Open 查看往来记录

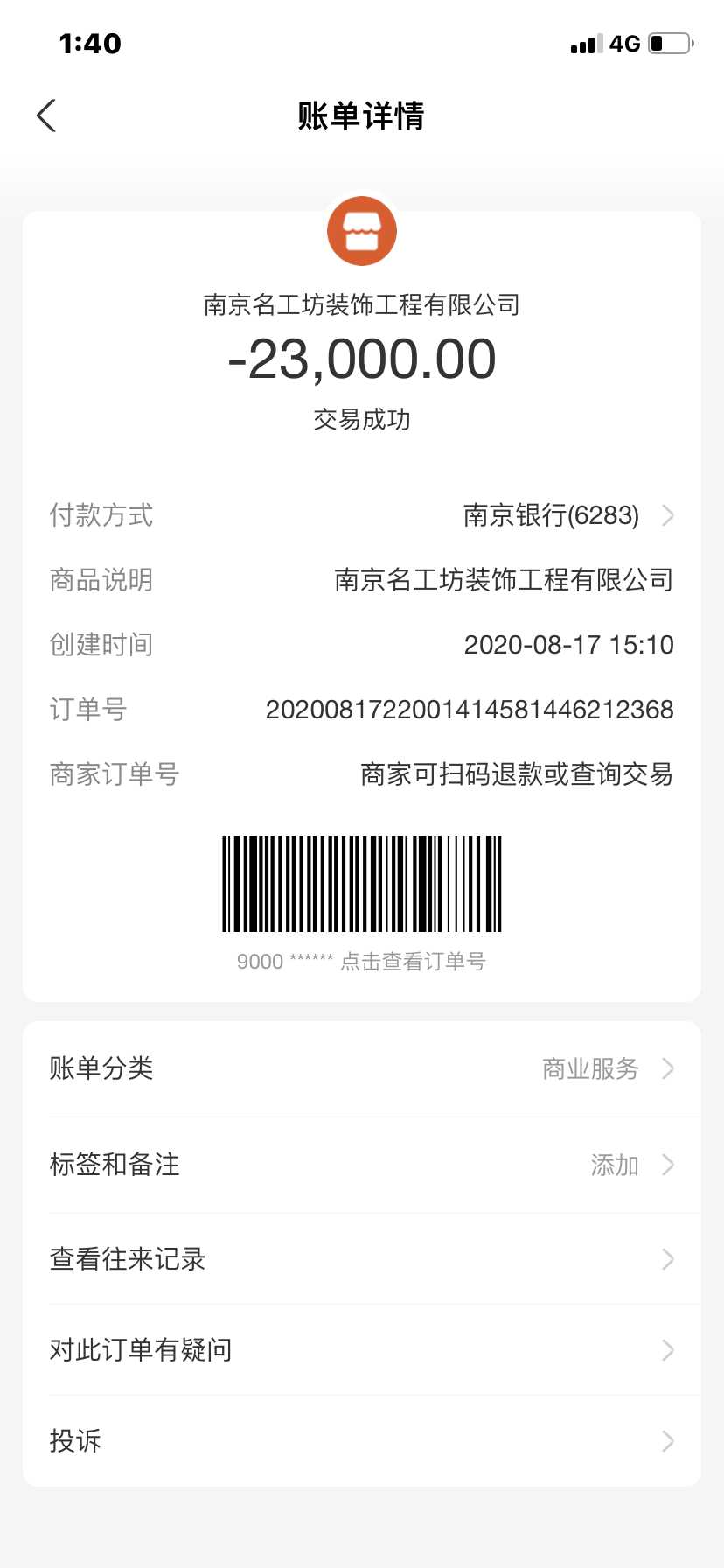tap(362, 1259)
